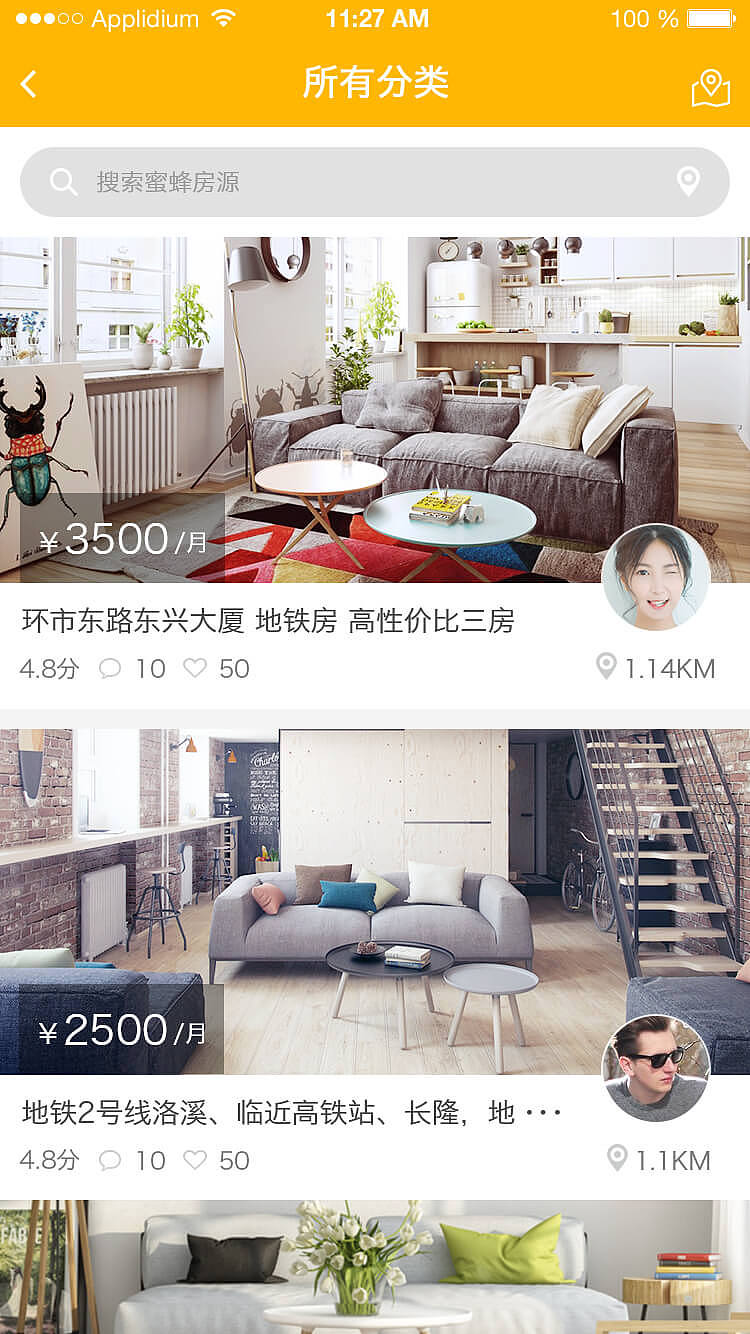Open listing 环市东路东兴大厦 地铁房
This screenshot has height=1334, width=750.
click(x=270, y=620)
